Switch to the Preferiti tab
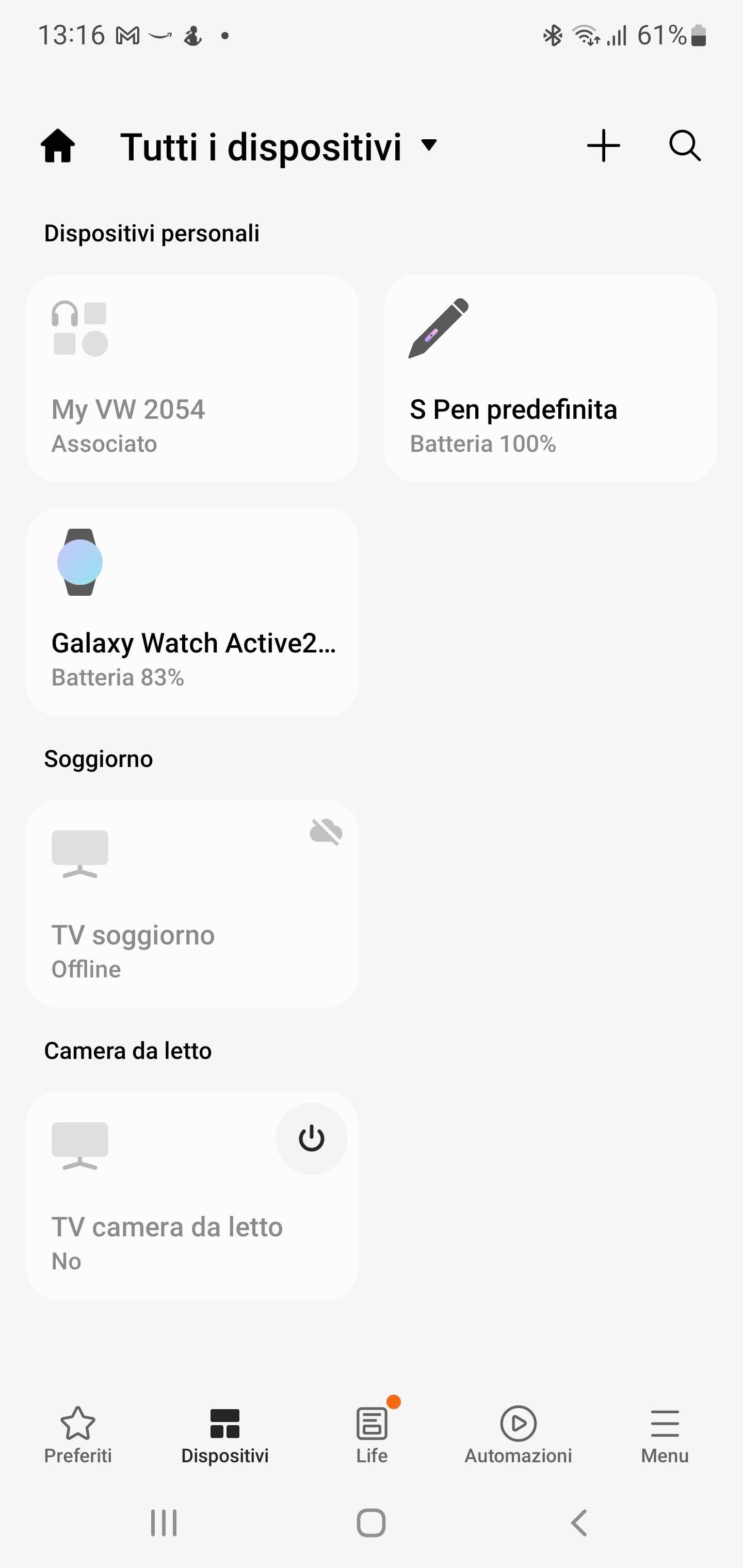This screenshot has width=743, height=1568. pos(78,1435)
